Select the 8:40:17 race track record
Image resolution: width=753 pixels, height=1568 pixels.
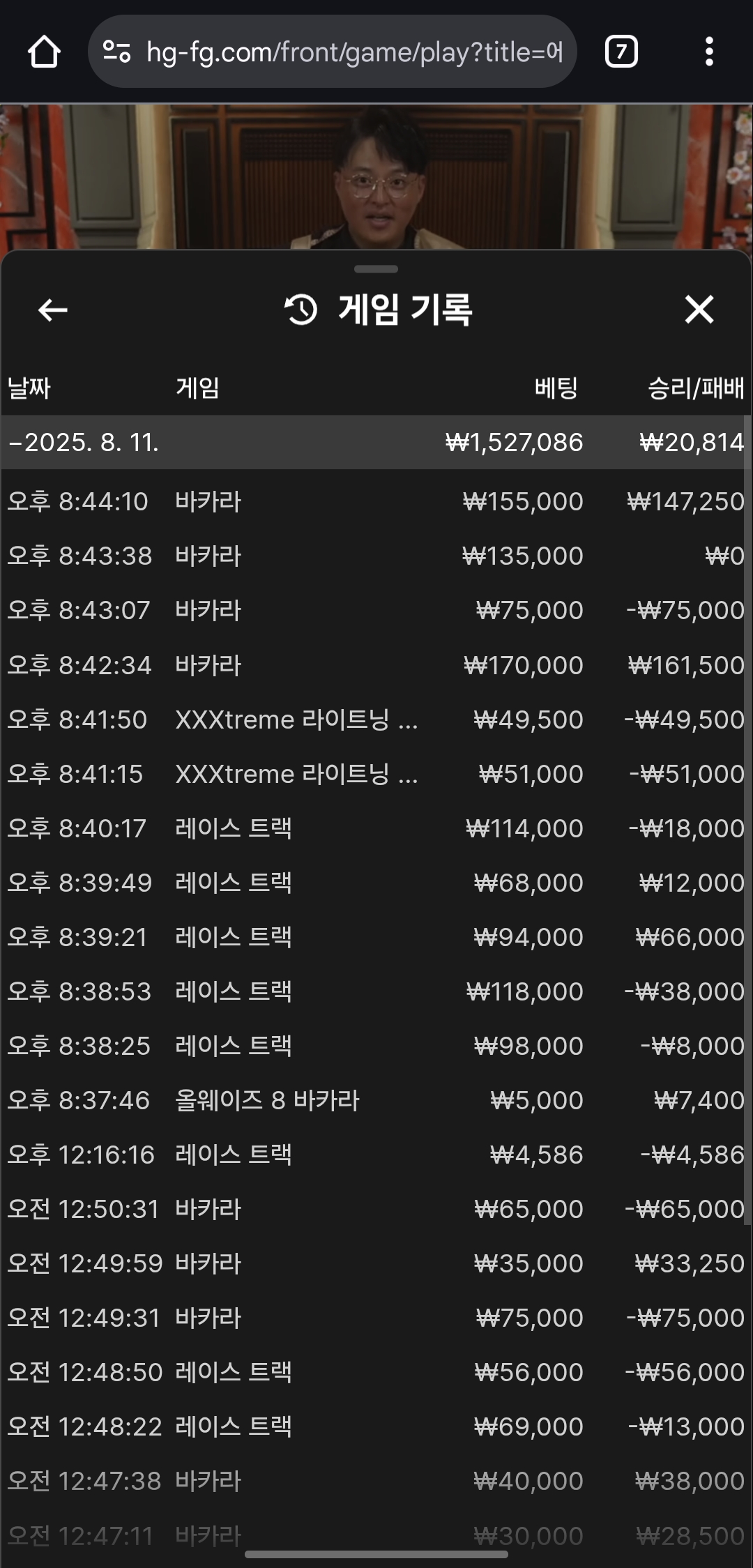[x=376, y=828]
